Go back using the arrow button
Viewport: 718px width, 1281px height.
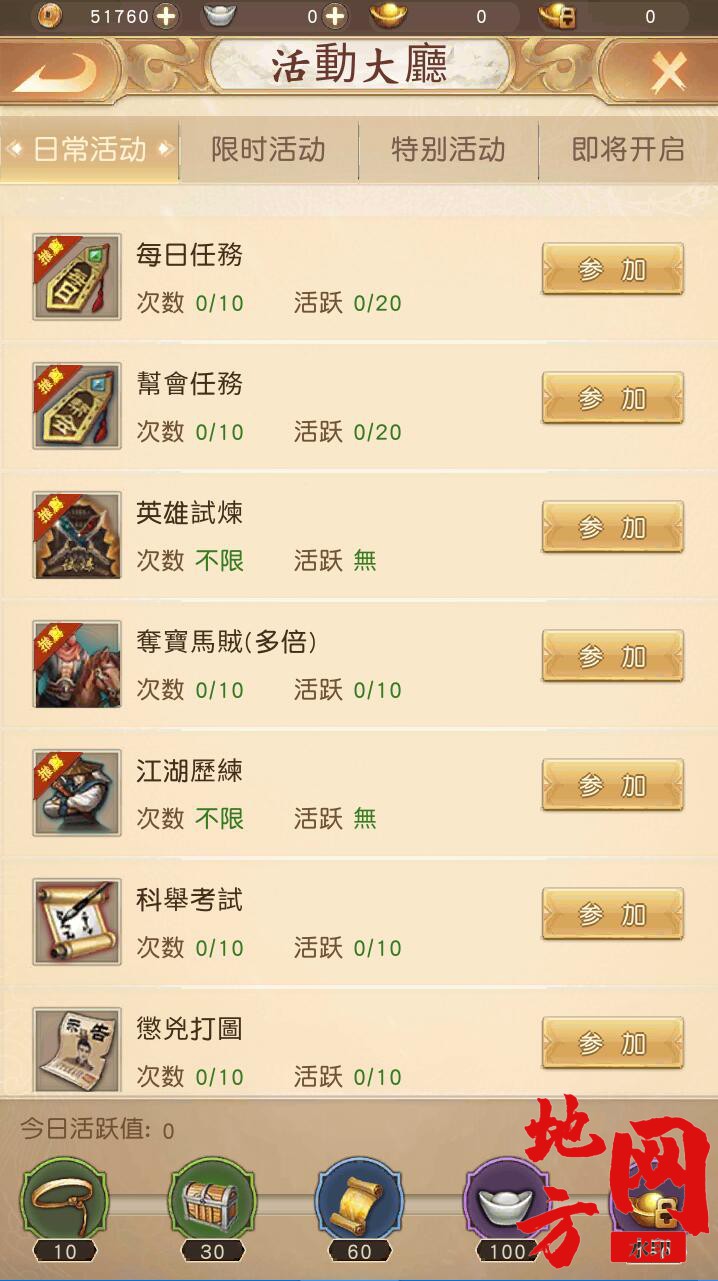point(55,73)
